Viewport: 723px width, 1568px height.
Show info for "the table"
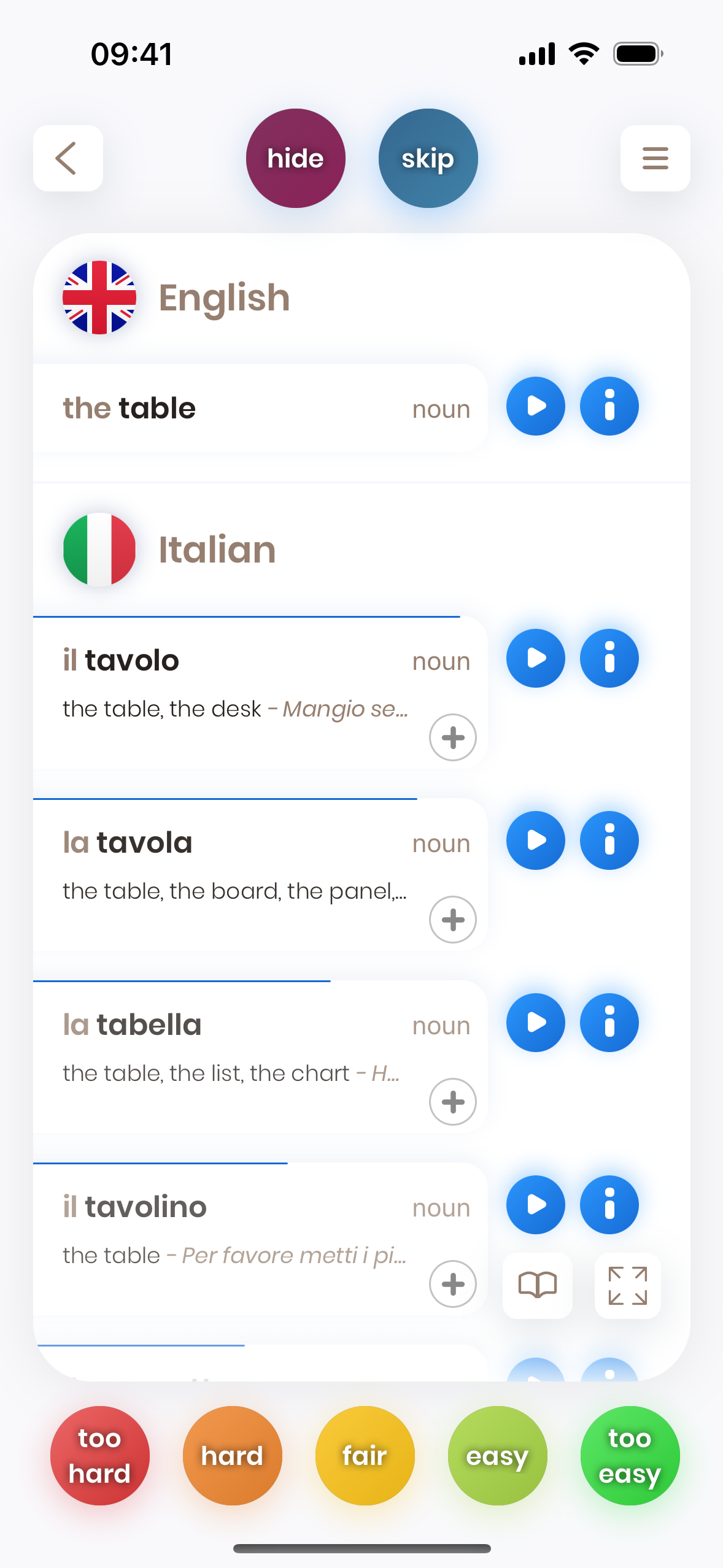(x=609, y=406)
